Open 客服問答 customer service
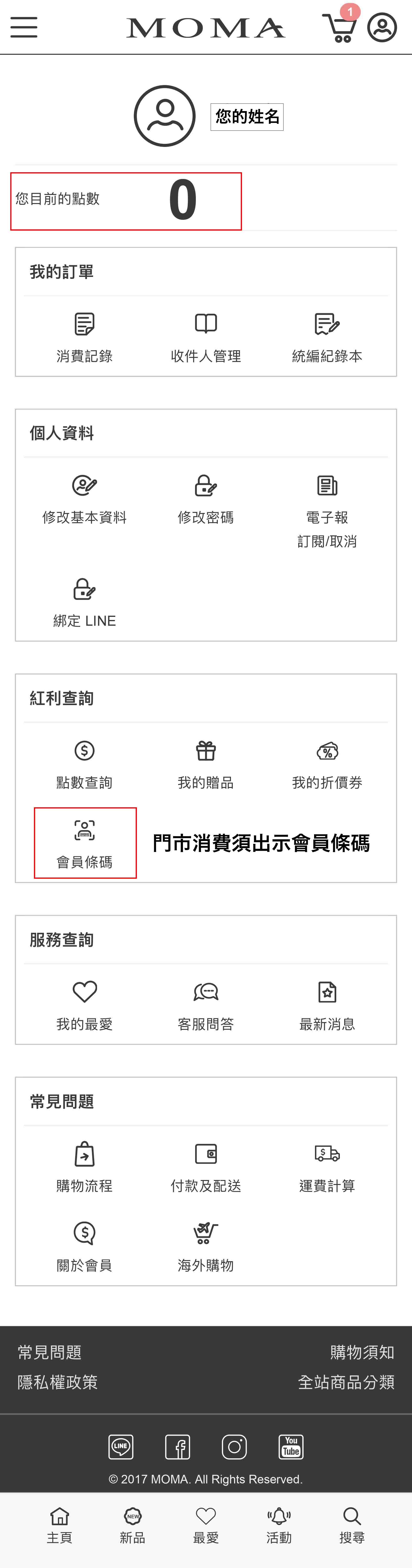Viewport: 412px width, 1568px height. pos(206,1006)
